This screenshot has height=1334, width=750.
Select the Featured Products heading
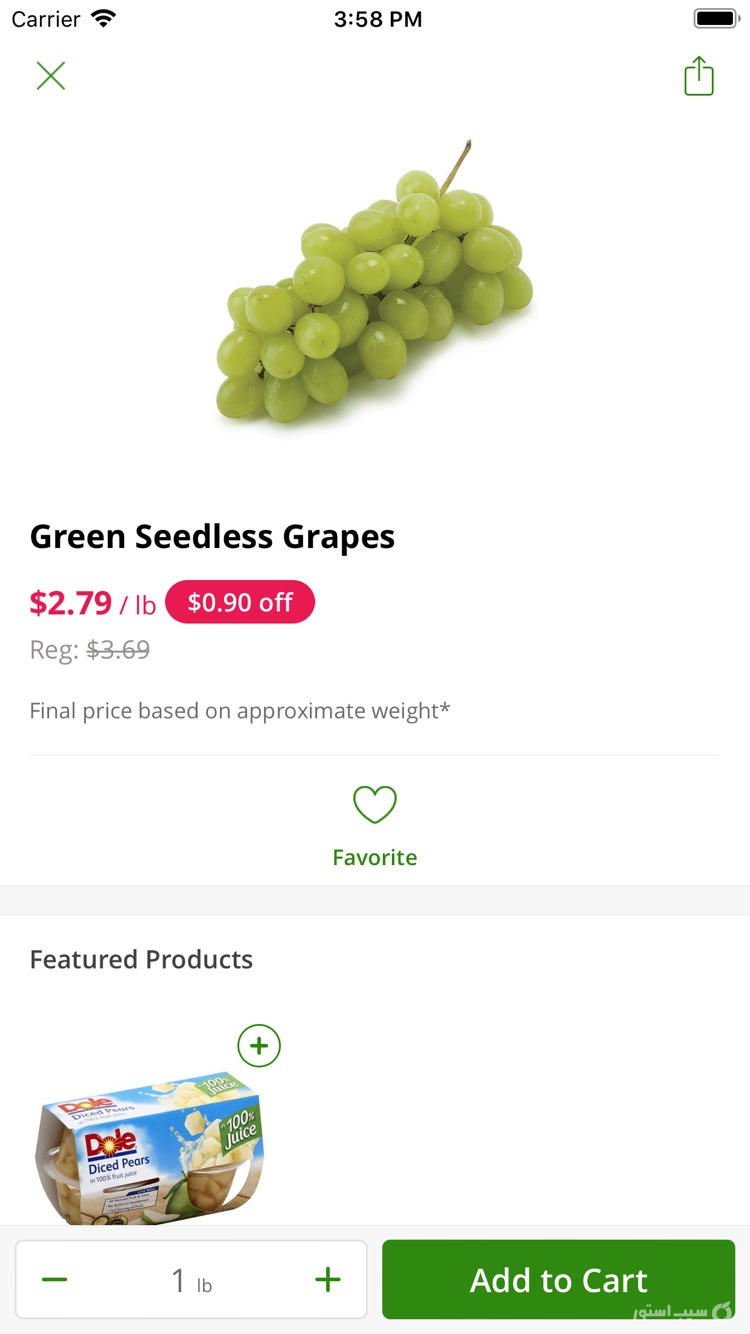(141, 959)
